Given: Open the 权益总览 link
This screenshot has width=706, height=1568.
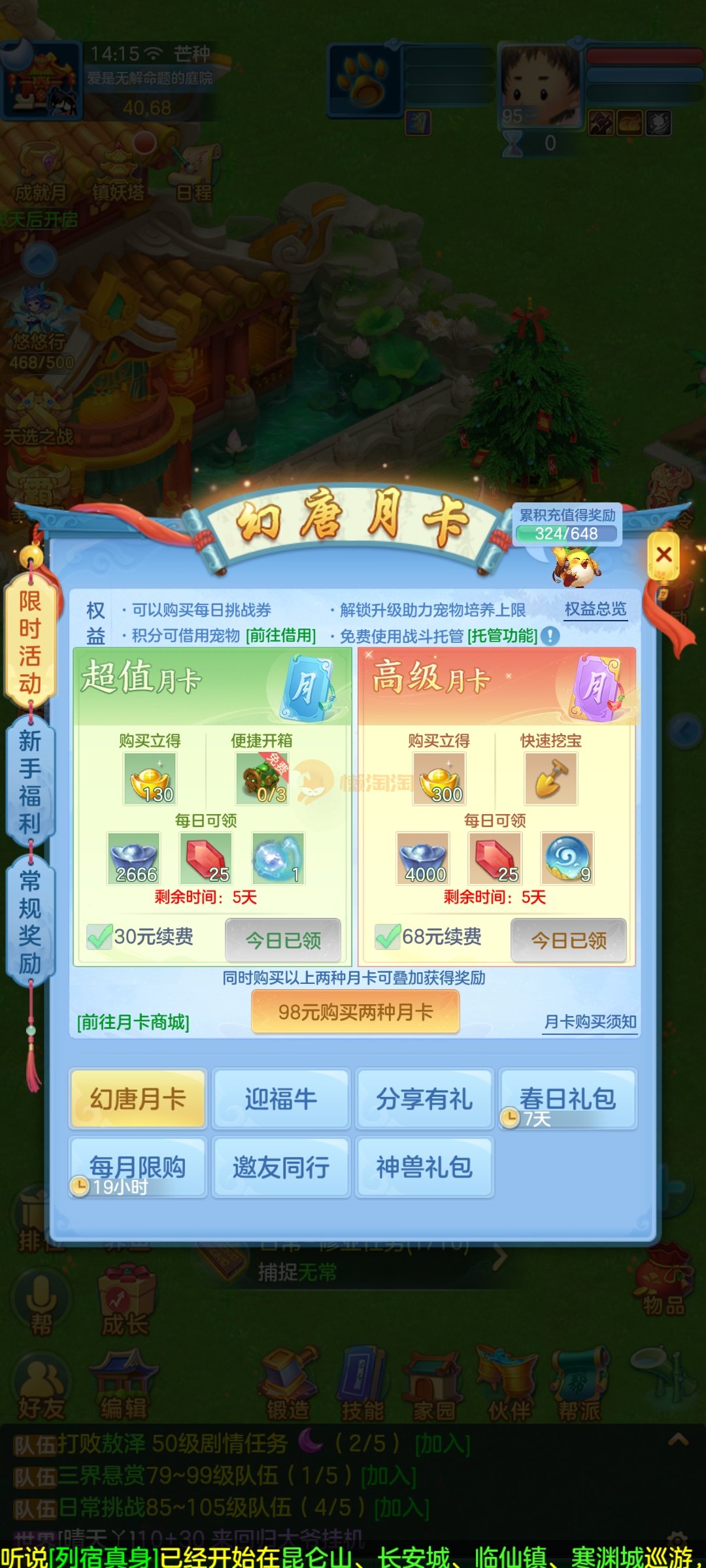Looking at the screenshot, I should 595,609.
